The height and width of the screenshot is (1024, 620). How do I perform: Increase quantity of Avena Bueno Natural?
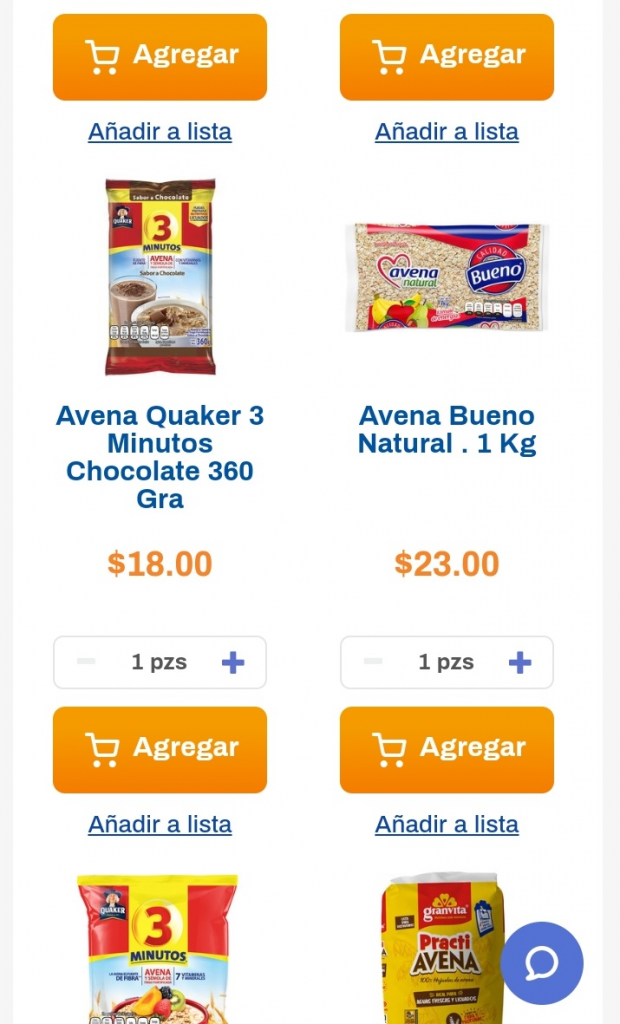(x=519, y=662)
